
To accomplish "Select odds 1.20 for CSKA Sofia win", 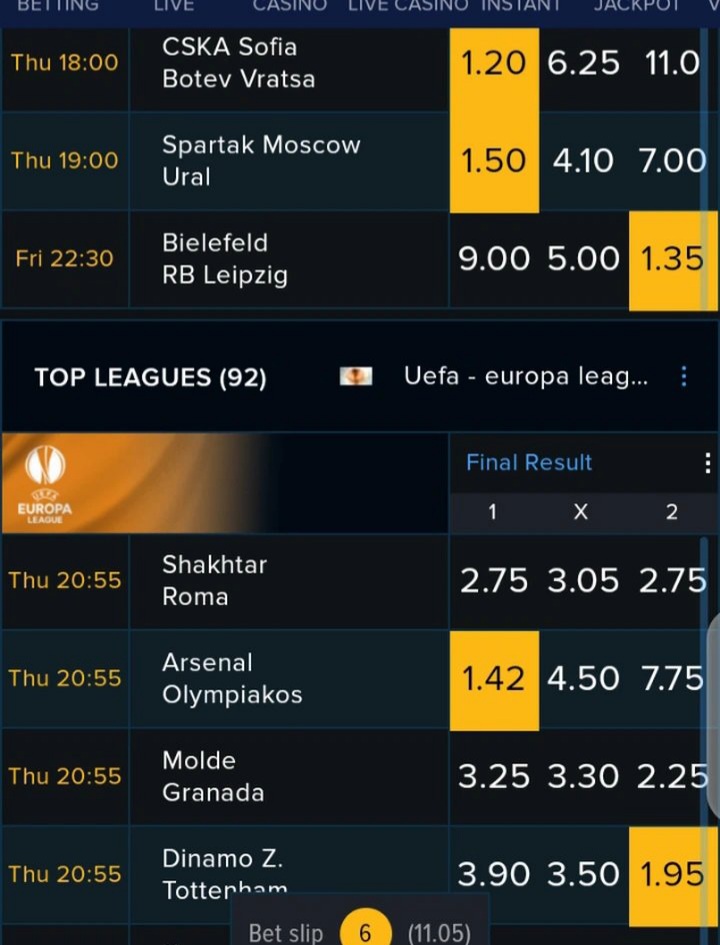I will pyautogui.click(x=494, y=63).
